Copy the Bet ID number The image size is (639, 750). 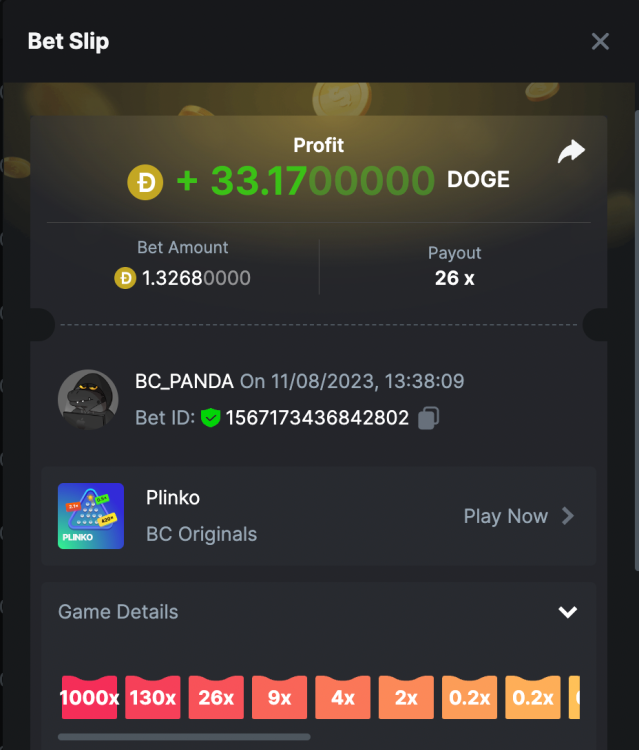428,418
